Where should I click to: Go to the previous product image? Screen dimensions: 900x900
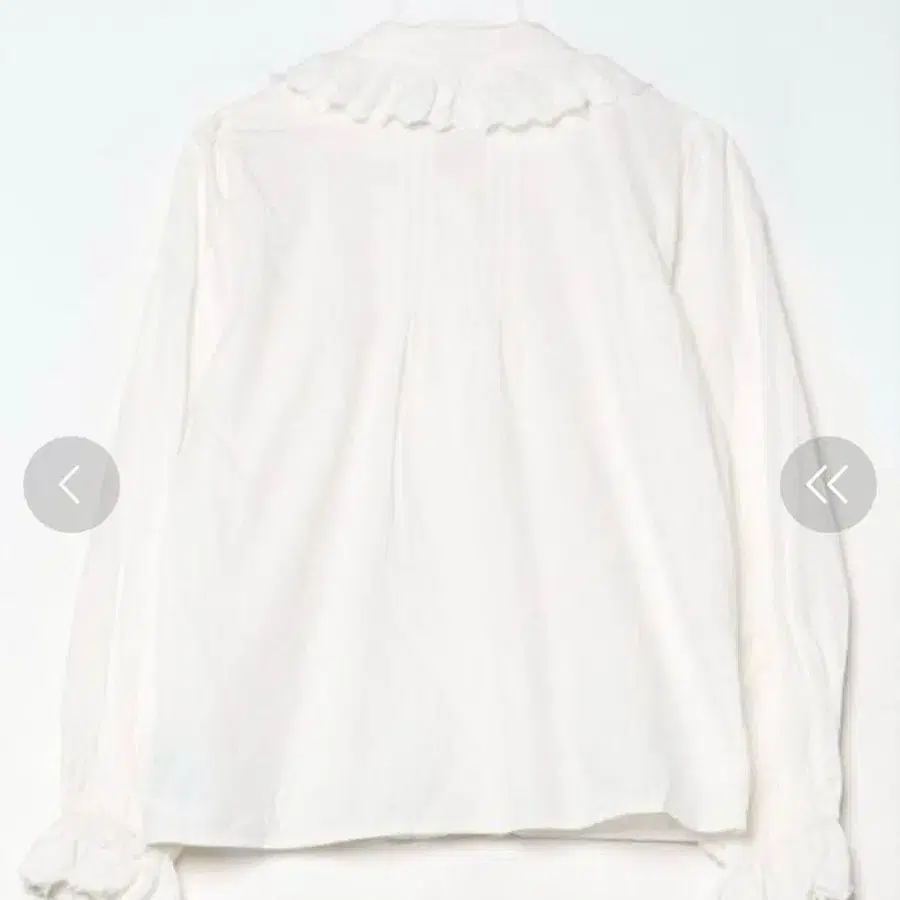tap(71, 485)
